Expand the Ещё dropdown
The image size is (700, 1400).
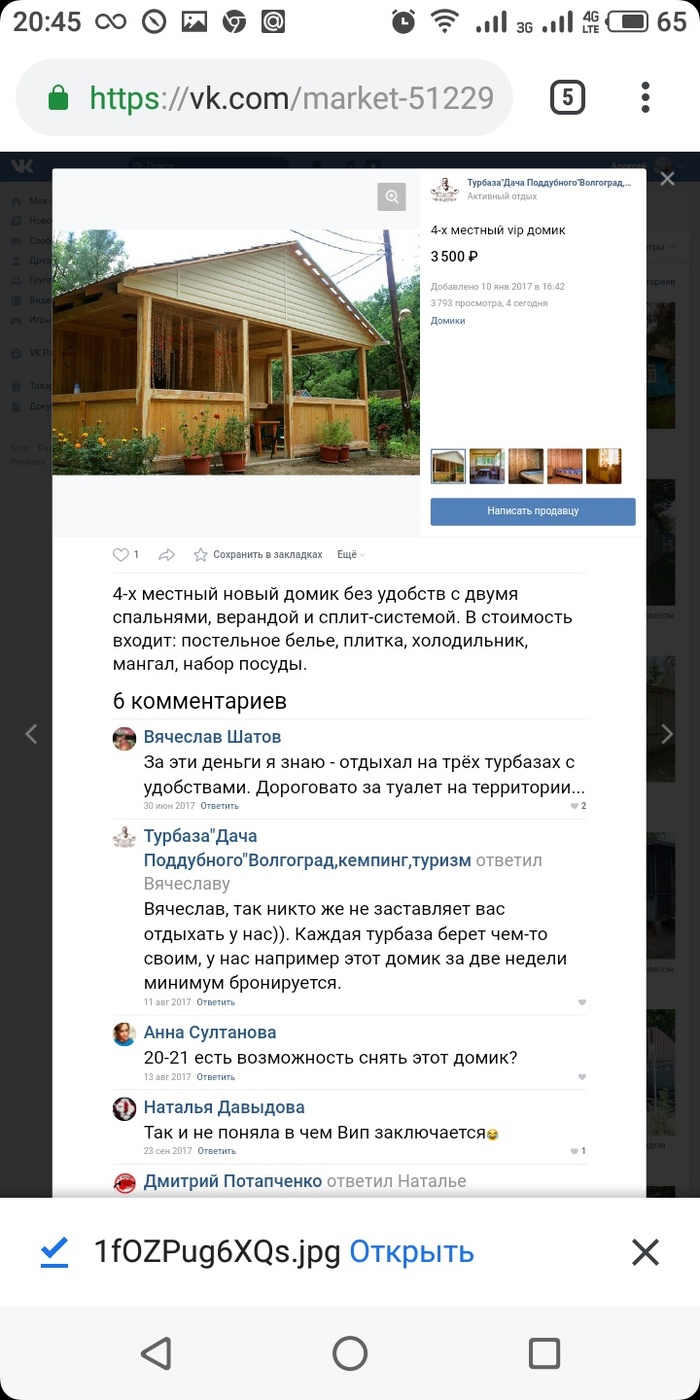[x=349, y=554]
